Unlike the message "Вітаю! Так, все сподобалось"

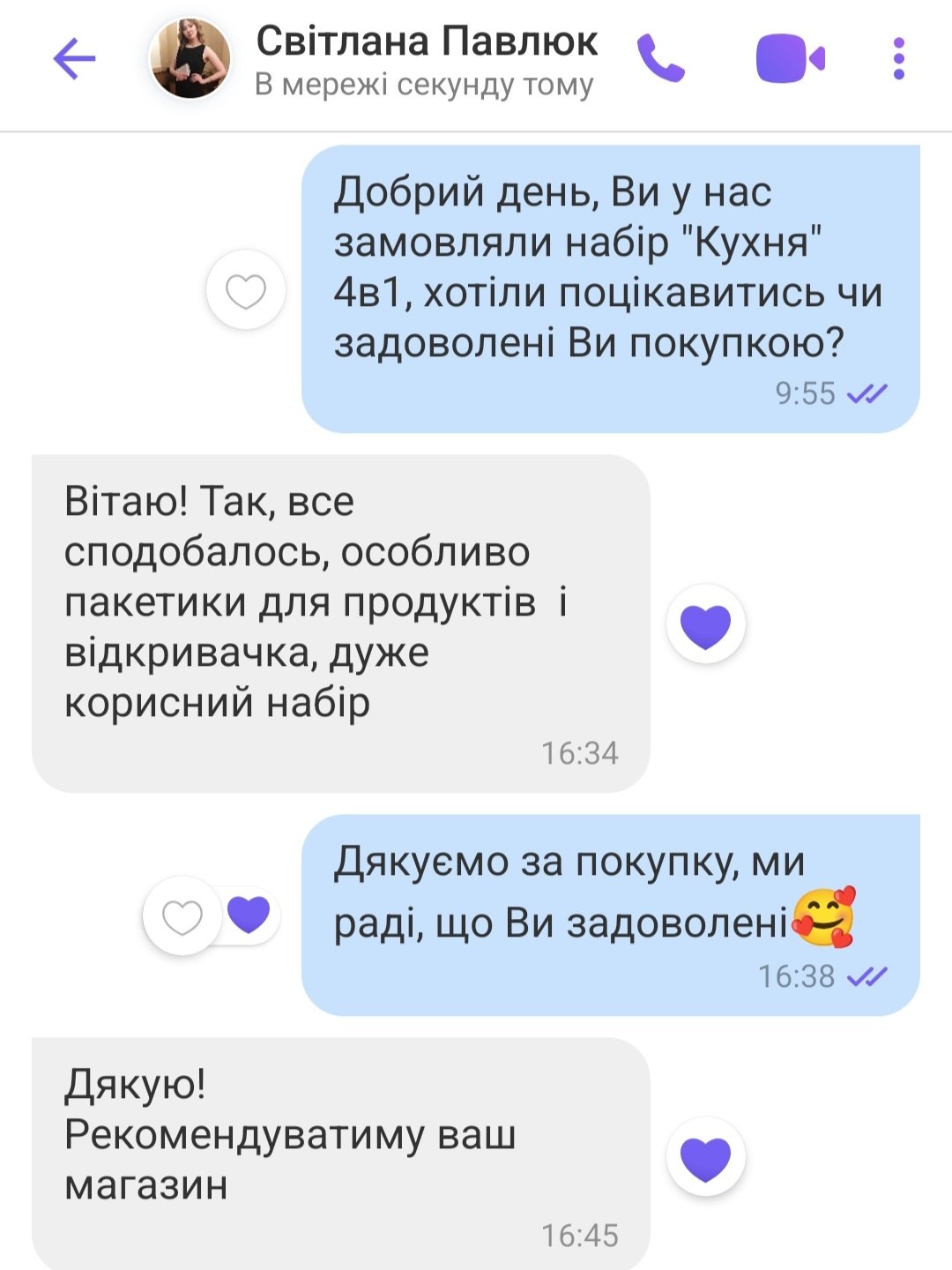(706, 624)
